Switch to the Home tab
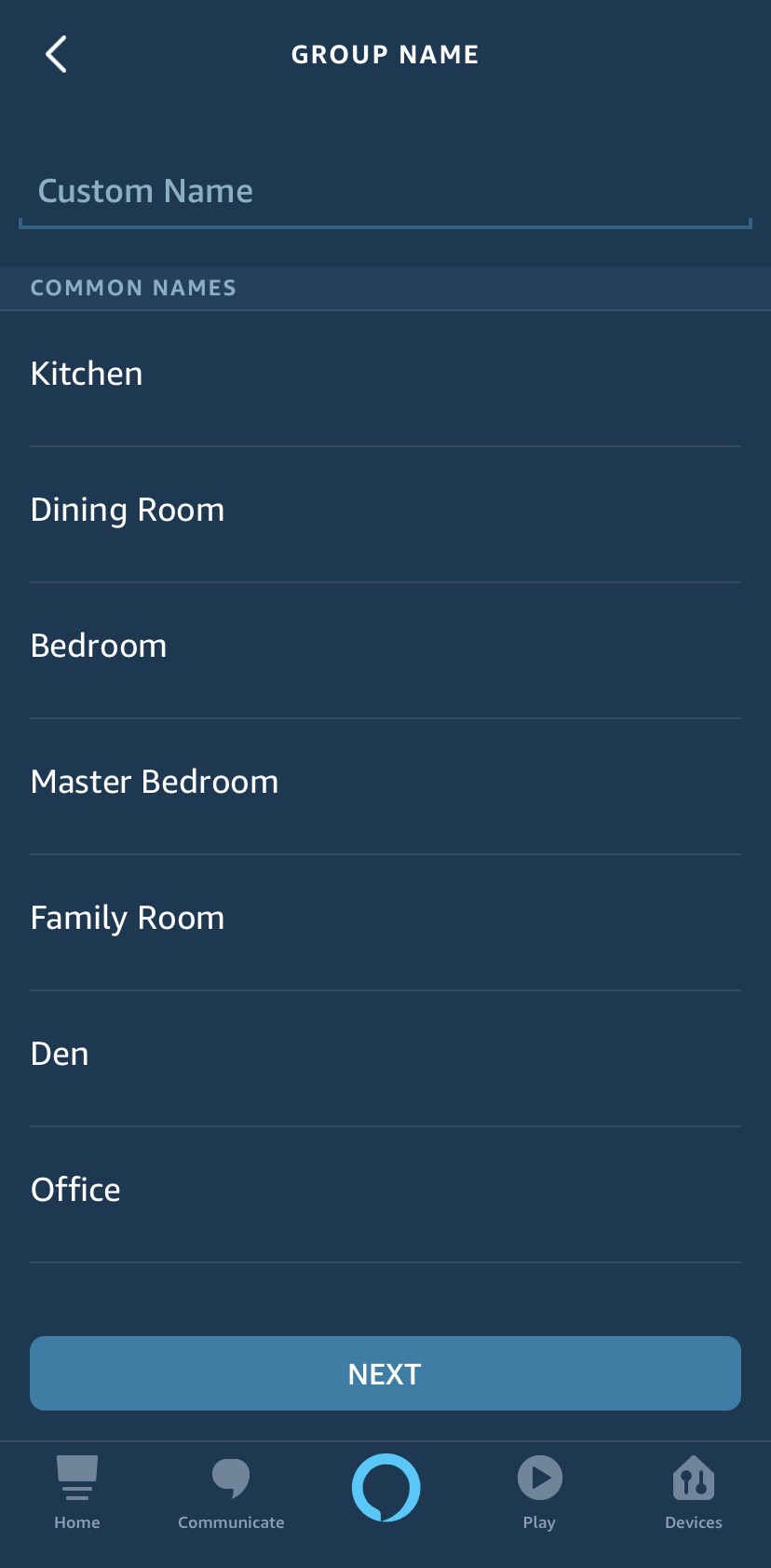The height and width of the screenshot is (1568, 771). click(77, 1493)
